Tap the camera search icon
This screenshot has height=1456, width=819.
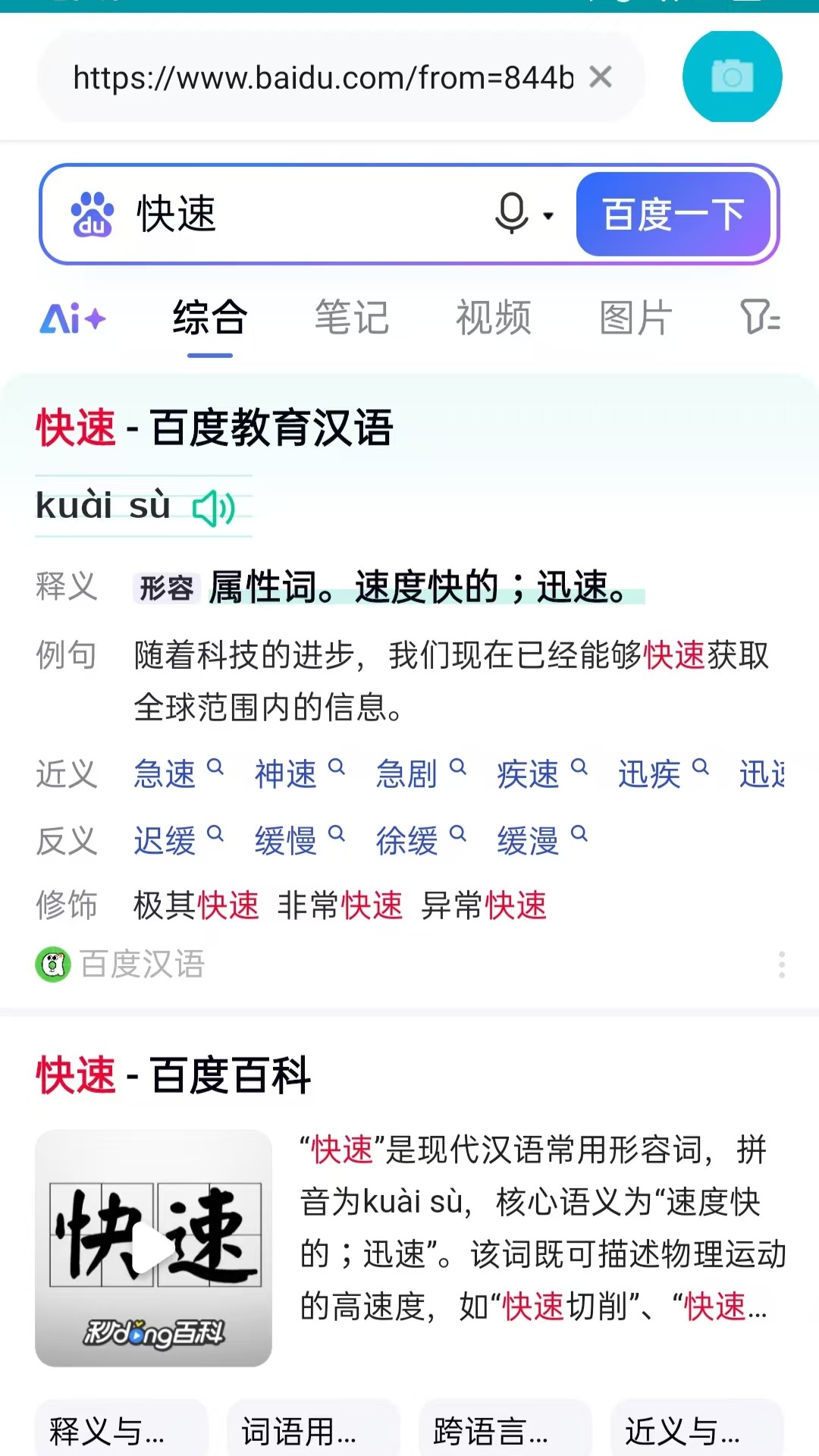pyautogui.click(x=731, y=77)
